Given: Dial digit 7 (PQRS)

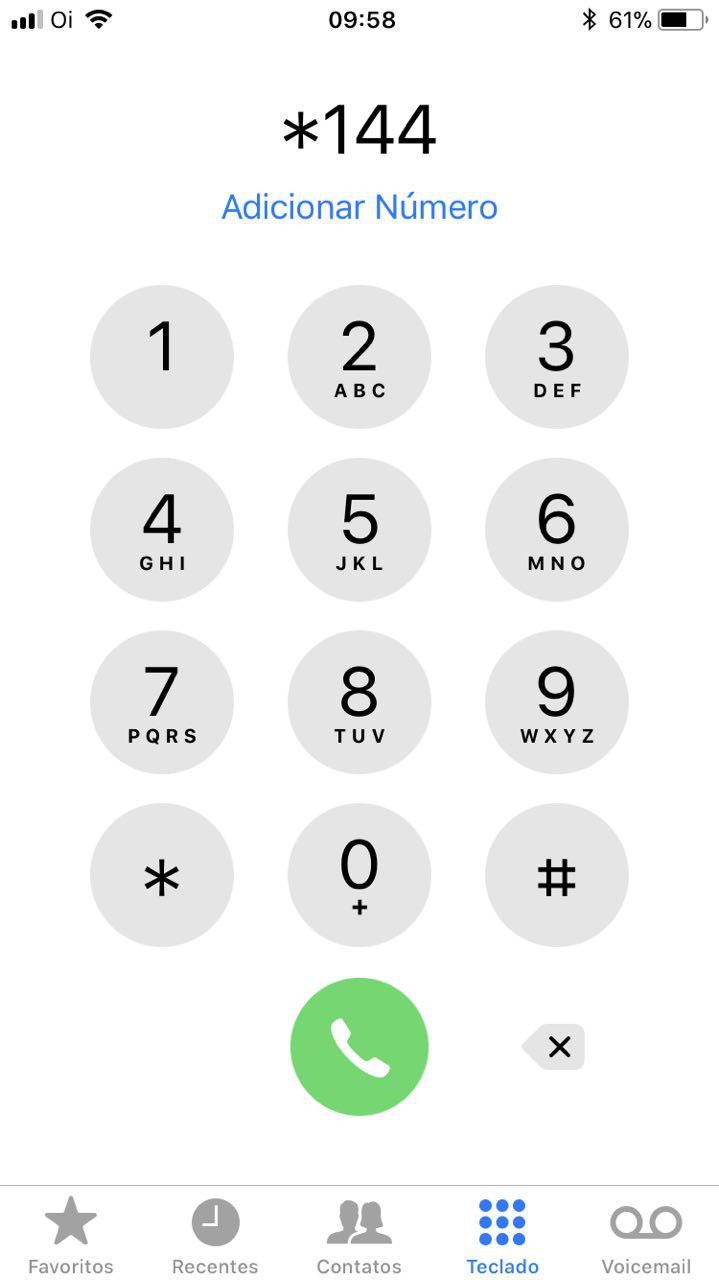Looking at the screenshot, I should pos(162,703).
